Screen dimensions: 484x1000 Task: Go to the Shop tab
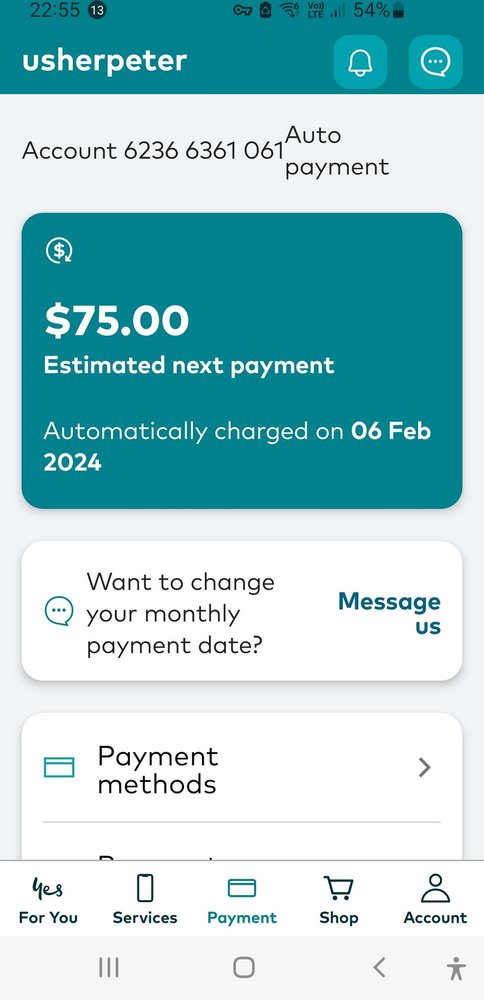click(x=339, y=899)
